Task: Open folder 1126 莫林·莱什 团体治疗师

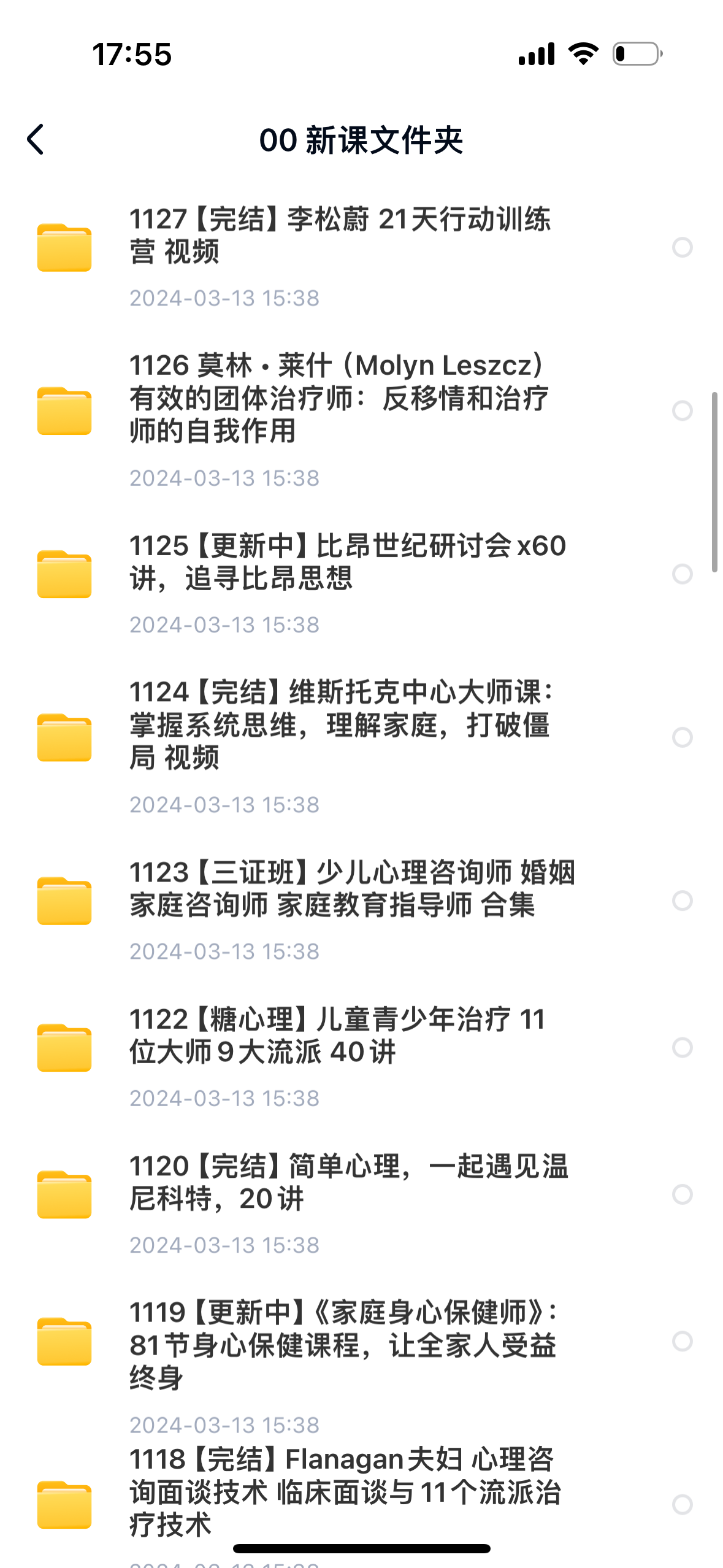Action: coord(340,398)
